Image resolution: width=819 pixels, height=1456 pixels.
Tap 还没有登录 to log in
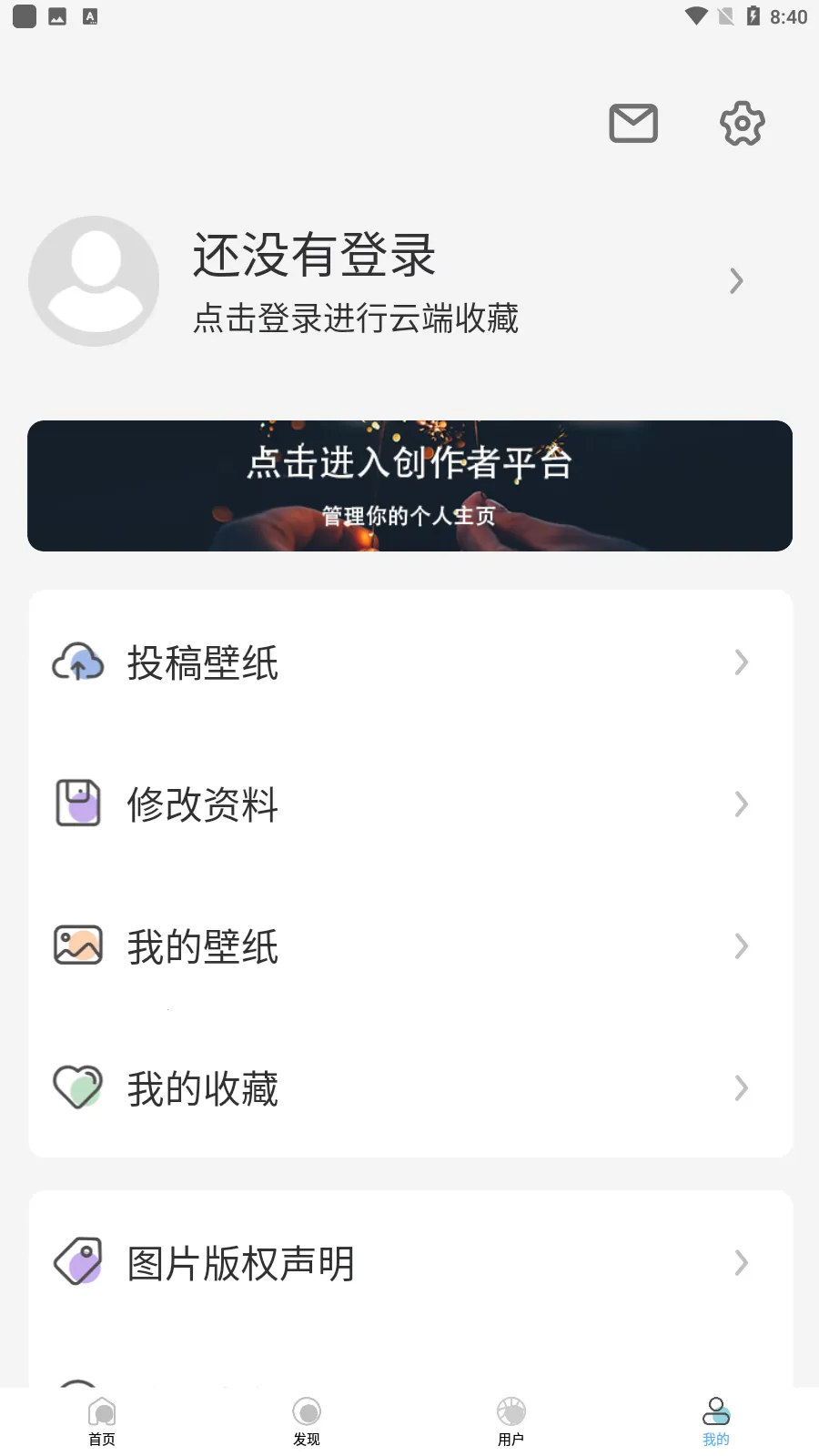pos(314,256)
